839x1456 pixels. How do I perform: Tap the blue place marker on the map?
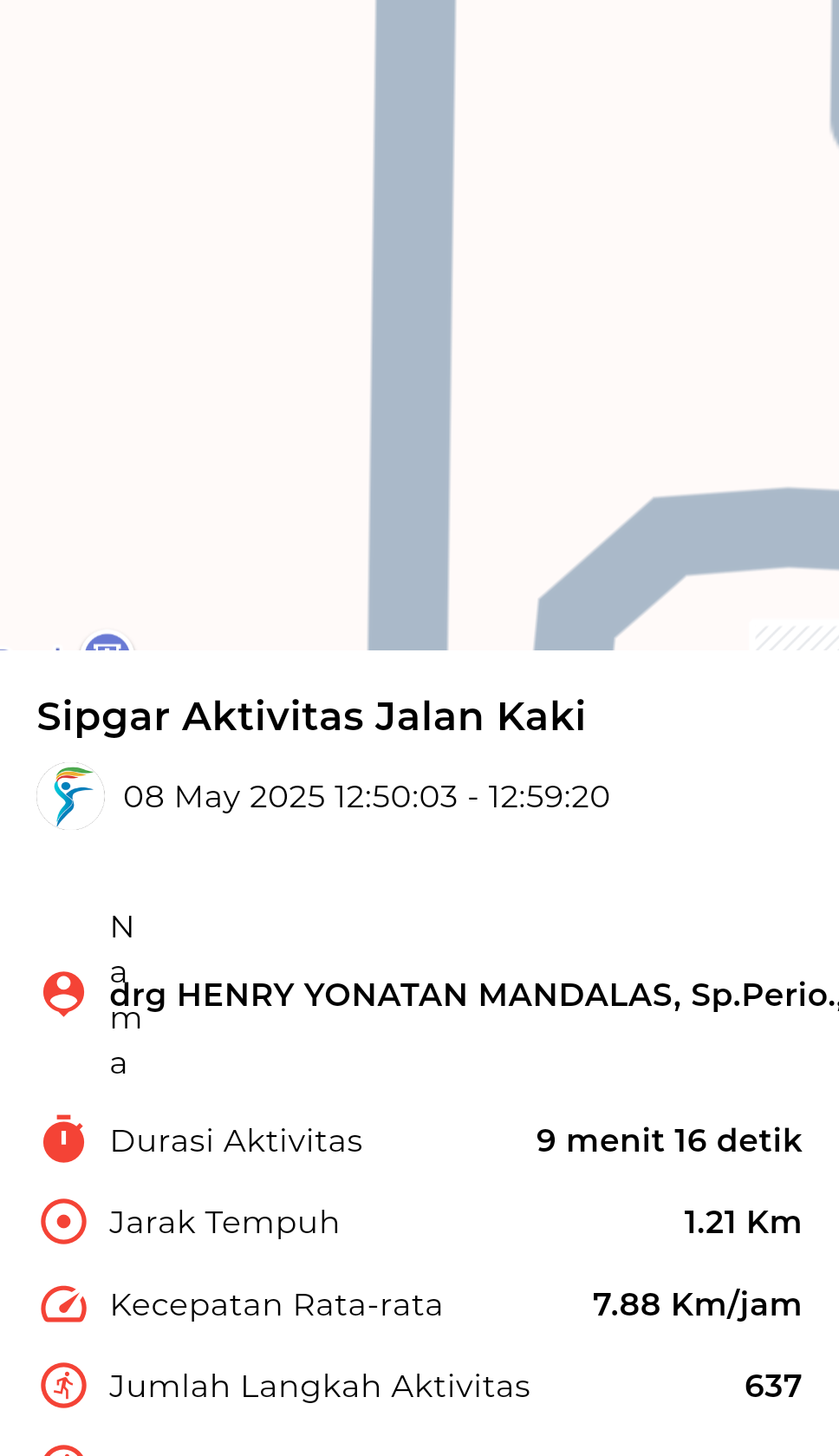pyautogui.click(x=107, y=642)
